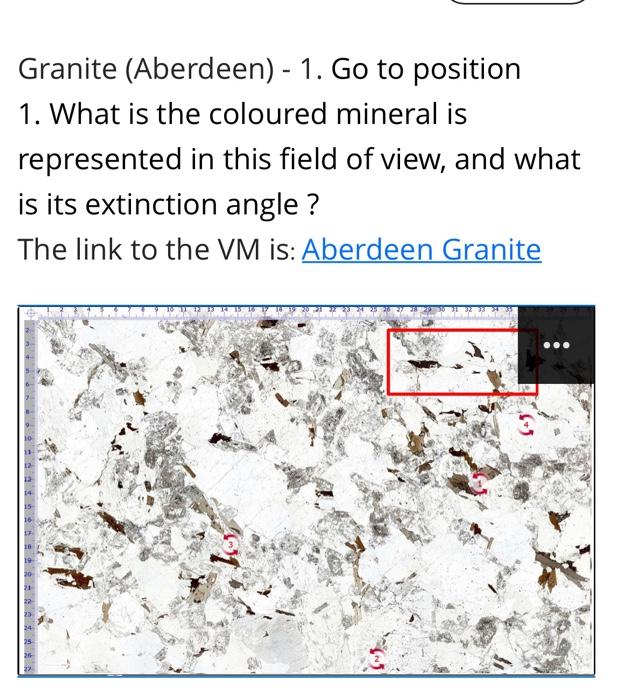Open the three-dot menu on the image

click(556, 347)
